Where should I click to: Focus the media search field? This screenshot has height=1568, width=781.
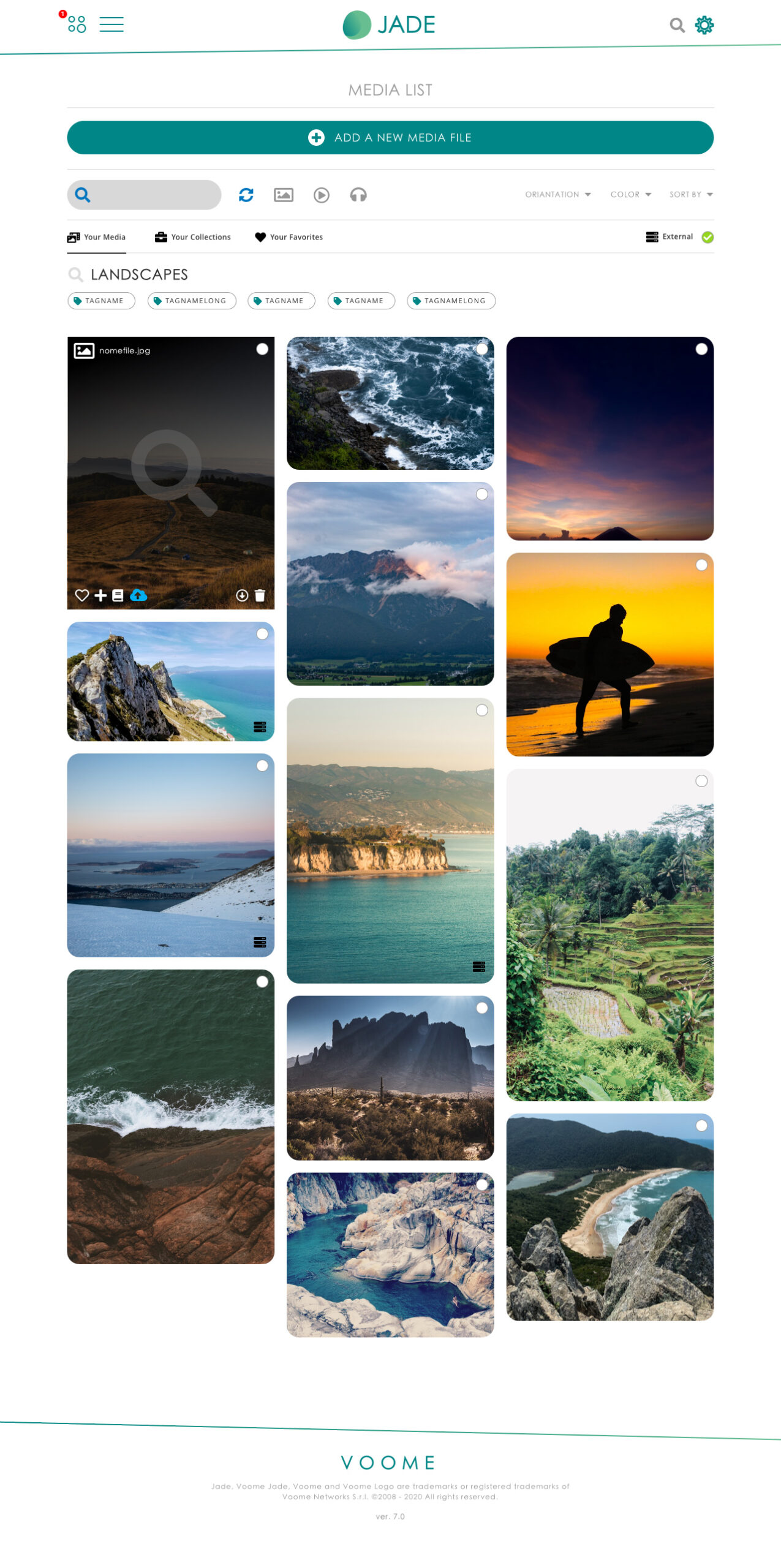pyautogui.click(x=153, y=195)
